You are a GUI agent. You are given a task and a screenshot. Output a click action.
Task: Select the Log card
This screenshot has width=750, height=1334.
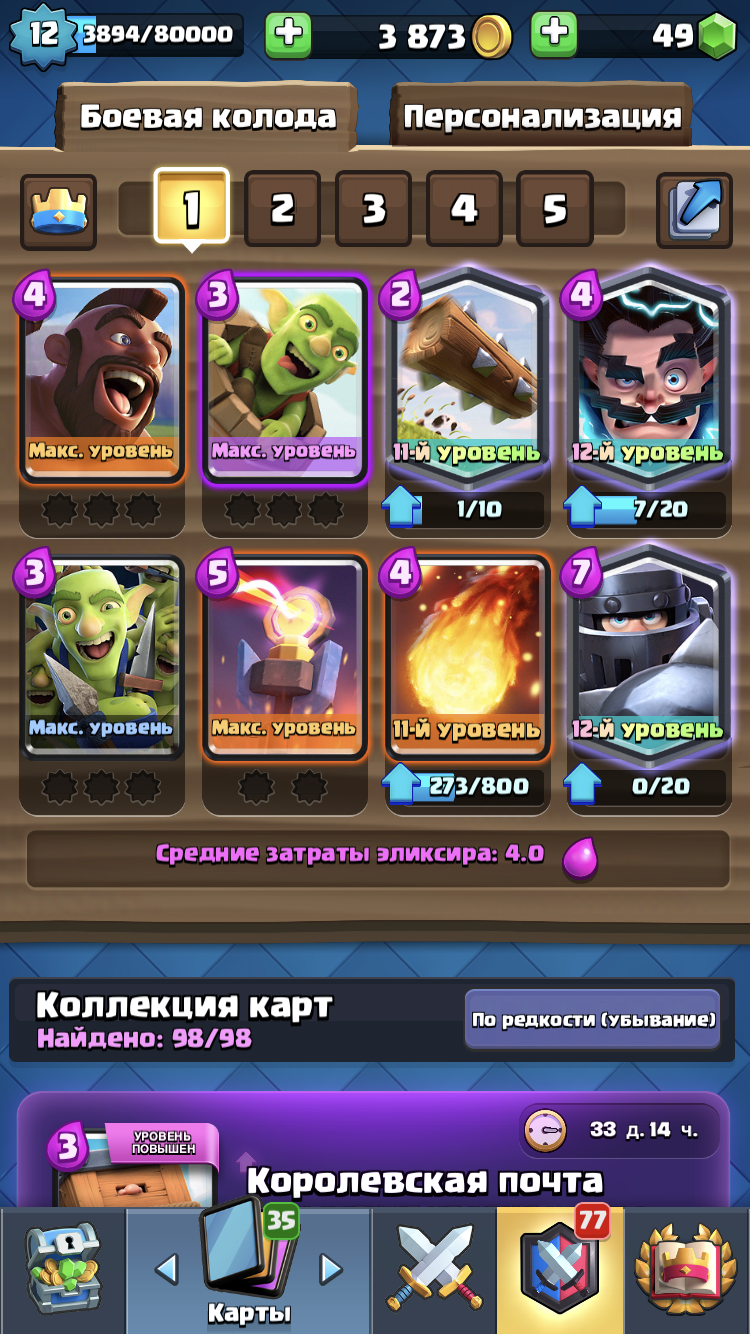click(x=467, y=381)
